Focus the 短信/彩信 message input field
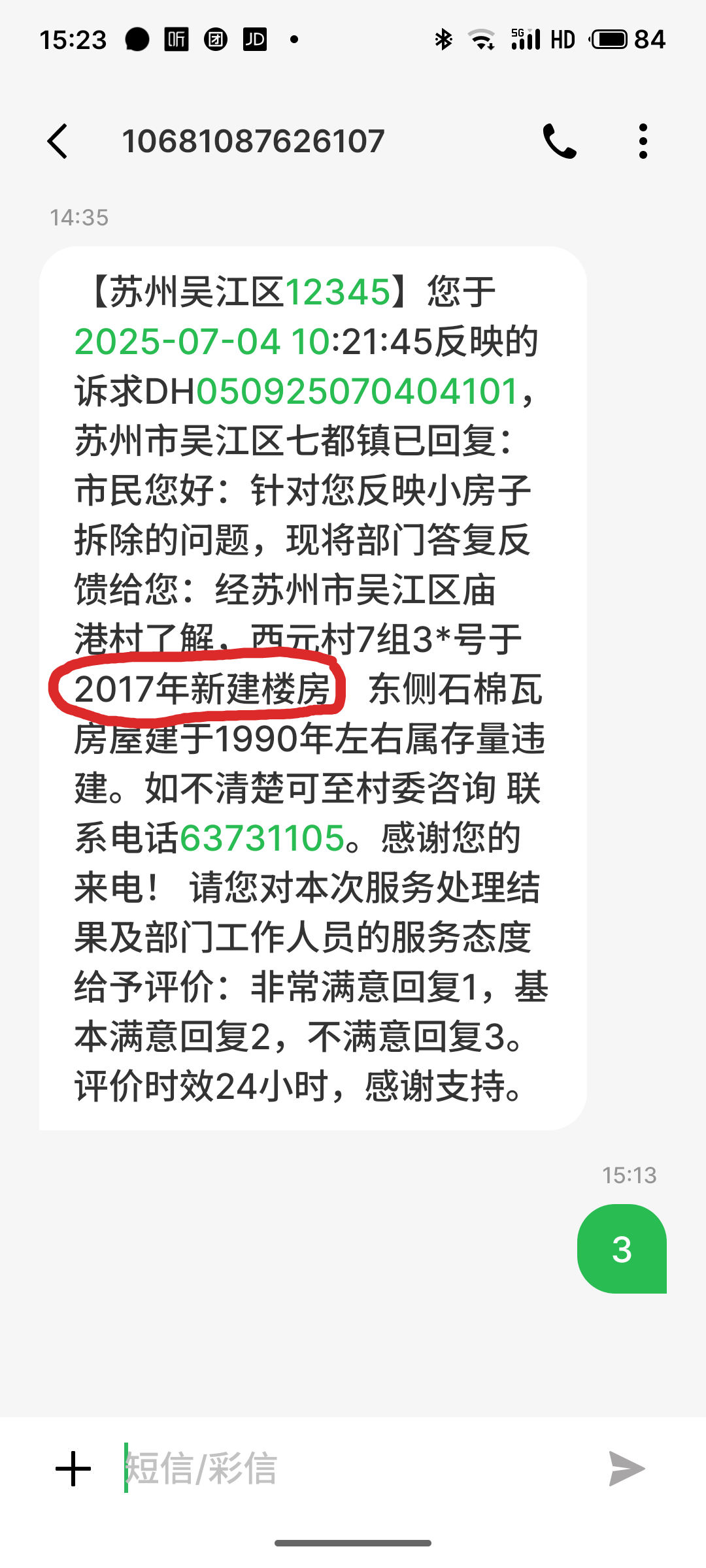 pos(353,1469)
